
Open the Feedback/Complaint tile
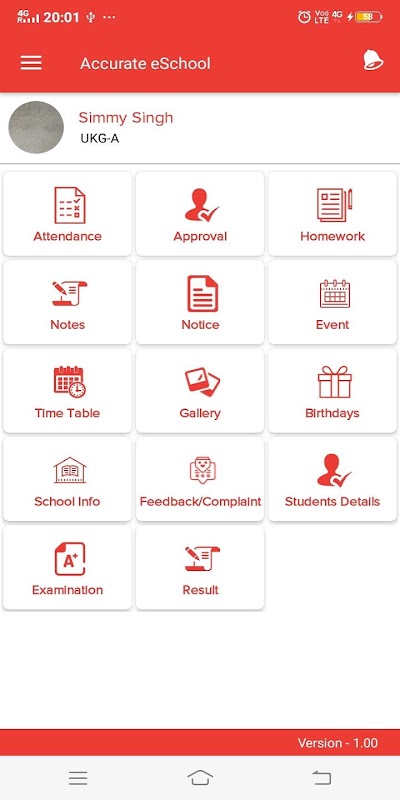(x=200, y=479)
